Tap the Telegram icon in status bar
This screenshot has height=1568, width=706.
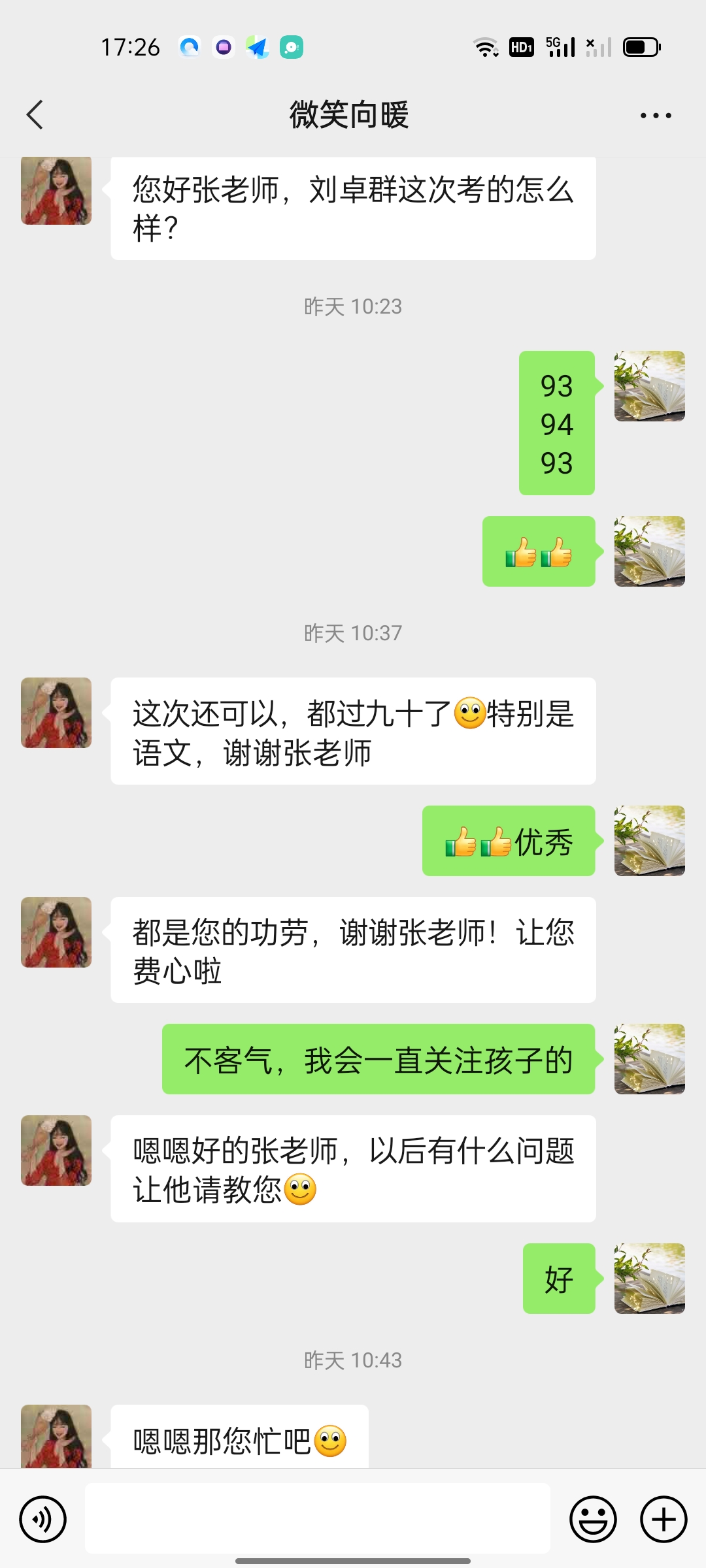click(258, 47)
